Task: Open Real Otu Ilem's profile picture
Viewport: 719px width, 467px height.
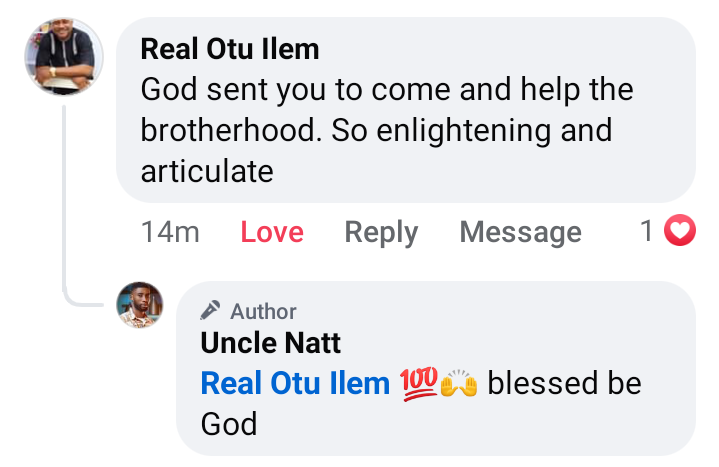Action: [x=64, y=57]
